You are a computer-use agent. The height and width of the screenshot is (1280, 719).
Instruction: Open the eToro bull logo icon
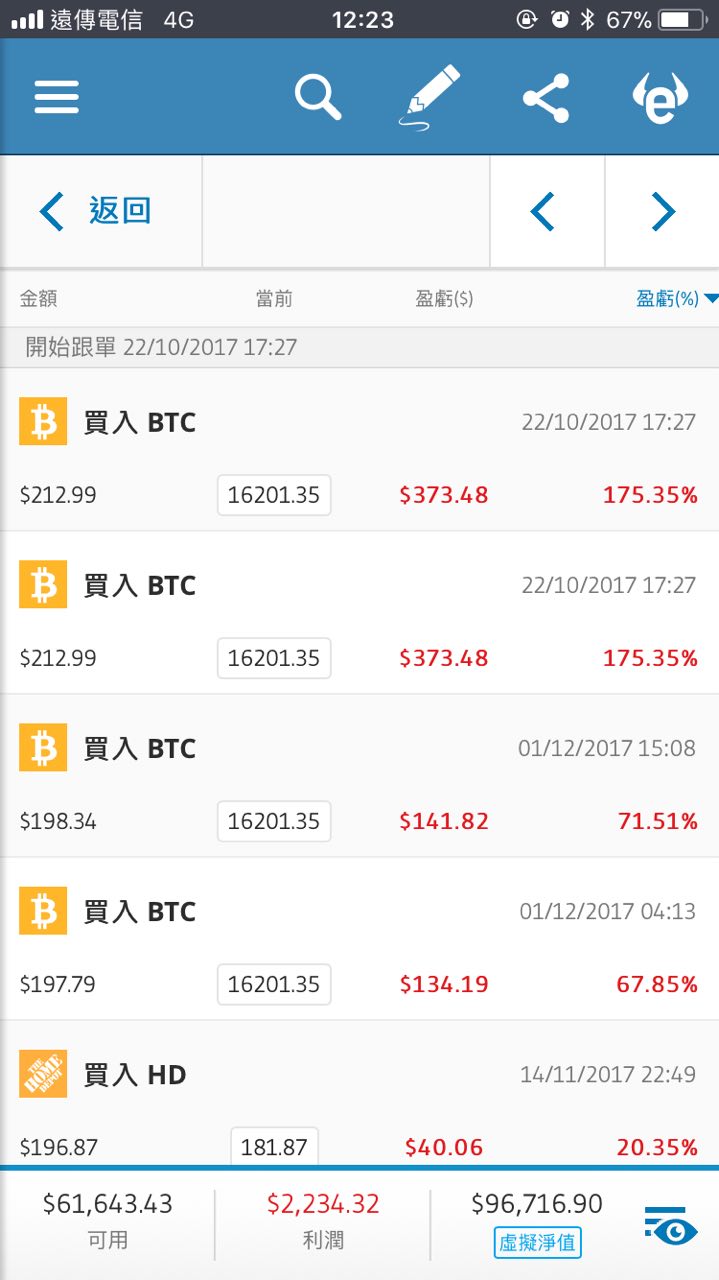[x=660, y=98]
